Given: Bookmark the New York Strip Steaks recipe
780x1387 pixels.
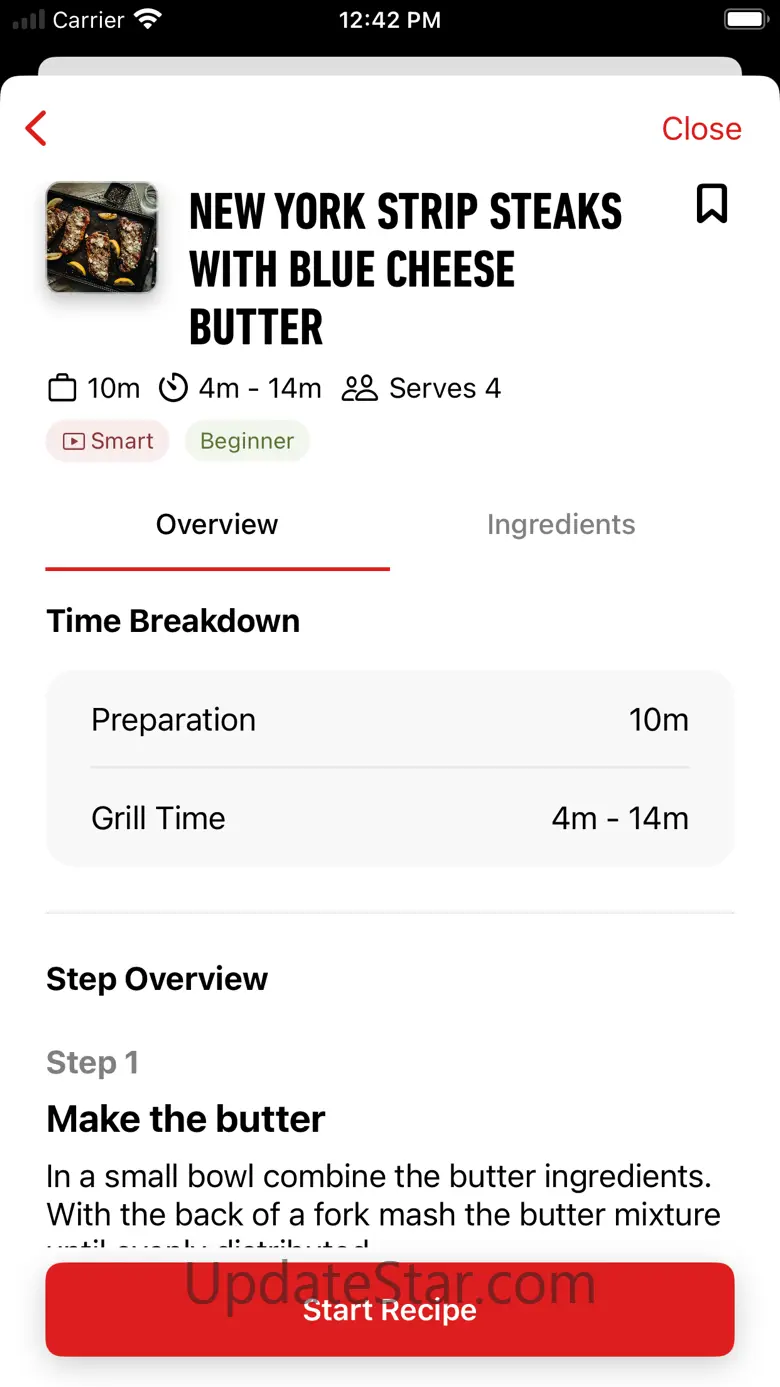Looking at the screenshot, I should click(x=712, y=204).
